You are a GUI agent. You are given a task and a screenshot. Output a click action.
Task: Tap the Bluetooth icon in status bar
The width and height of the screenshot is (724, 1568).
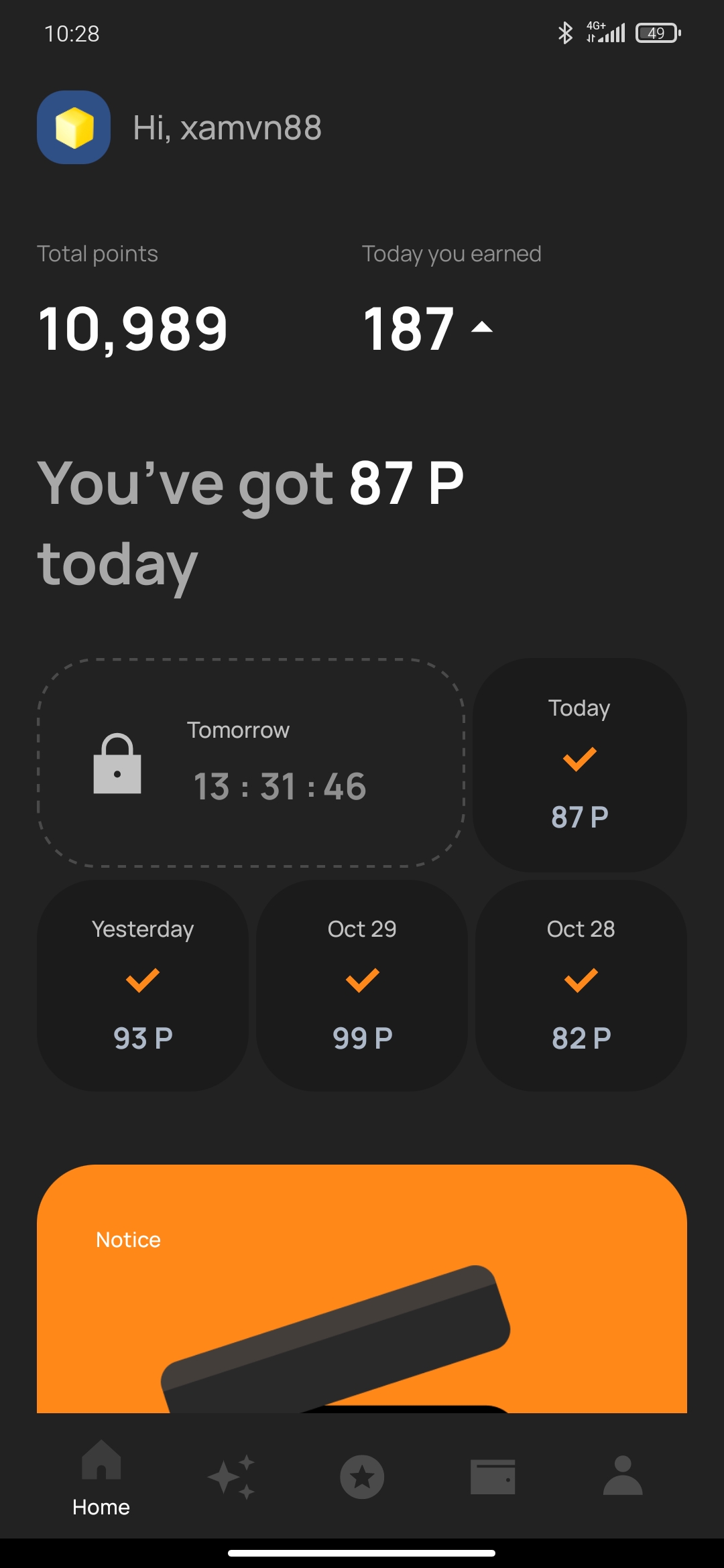(x=565, y=32)
